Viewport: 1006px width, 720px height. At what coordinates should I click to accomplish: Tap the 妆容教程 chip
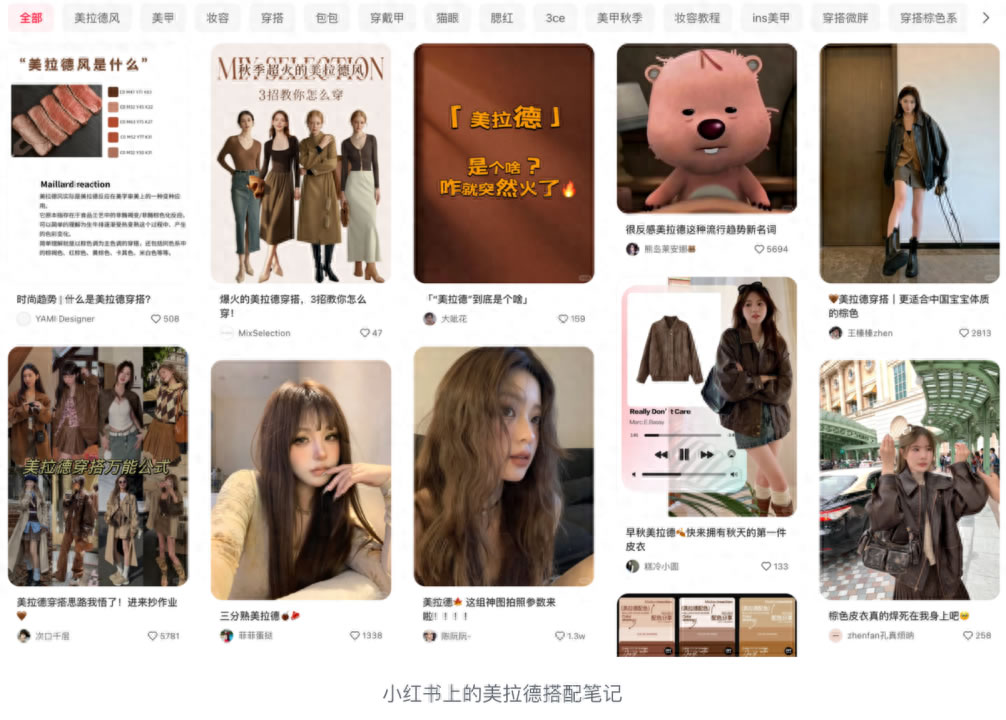[x=697, y=18]
